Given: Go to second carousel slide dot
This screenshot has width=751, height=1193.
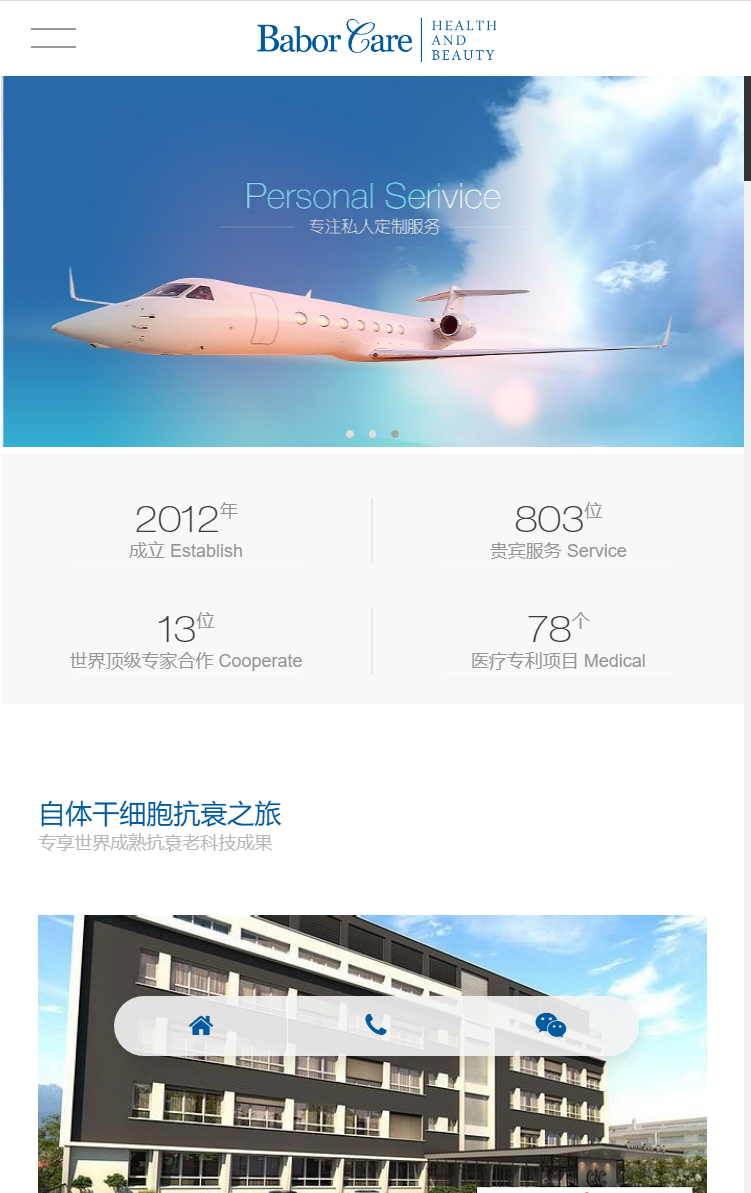Looking at the screenshot, I should tap(372, 434).
